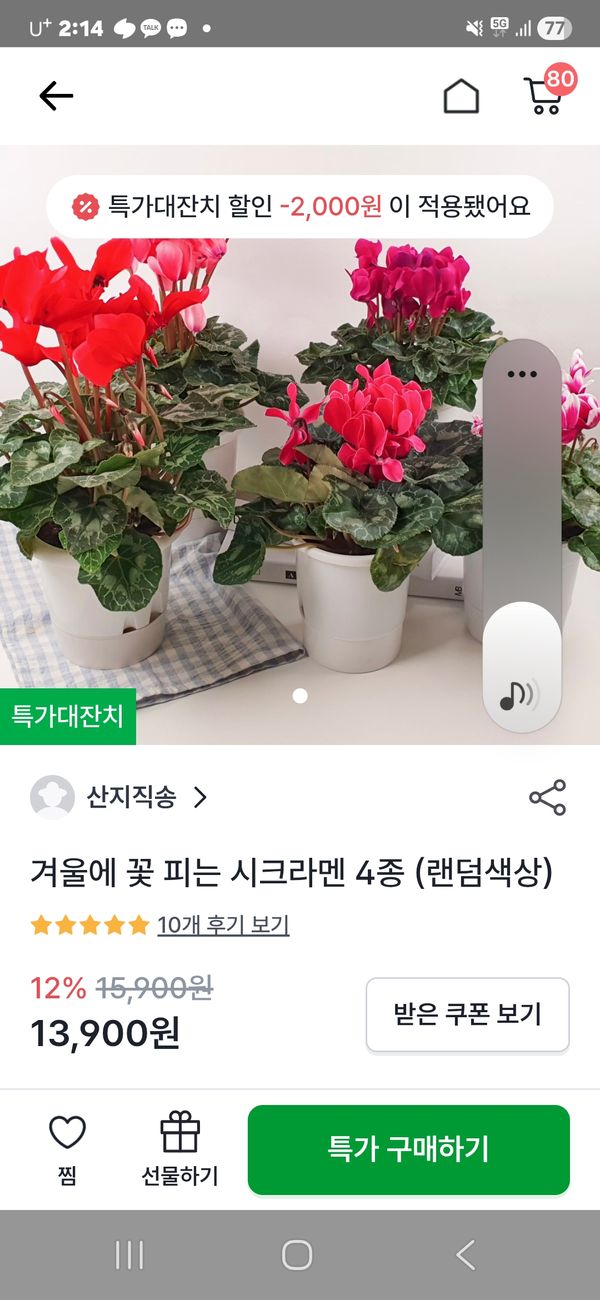Send as gift with 선물하기

pyautogui.click(x=180, y=1150)
